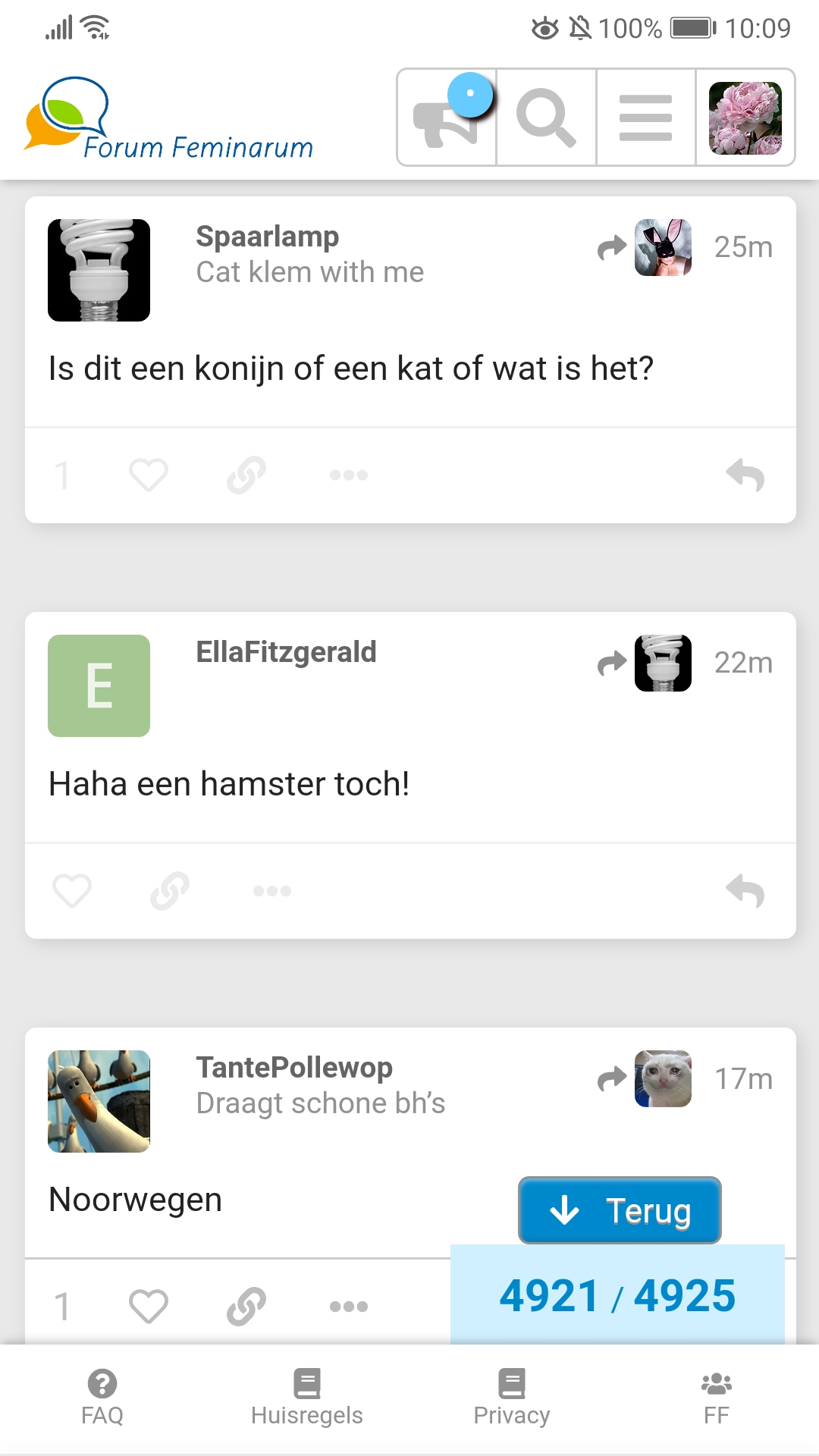Reply to EllaFitzgerald's post
Image resolution: width=819 pixels, height=1456 pixels.
[745, 891]
